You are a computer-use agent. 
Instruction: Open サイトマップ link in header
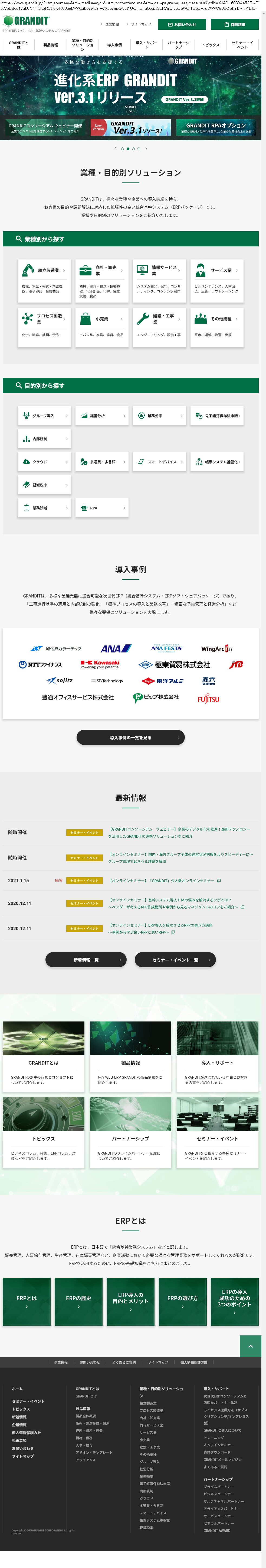coord(141,24)
